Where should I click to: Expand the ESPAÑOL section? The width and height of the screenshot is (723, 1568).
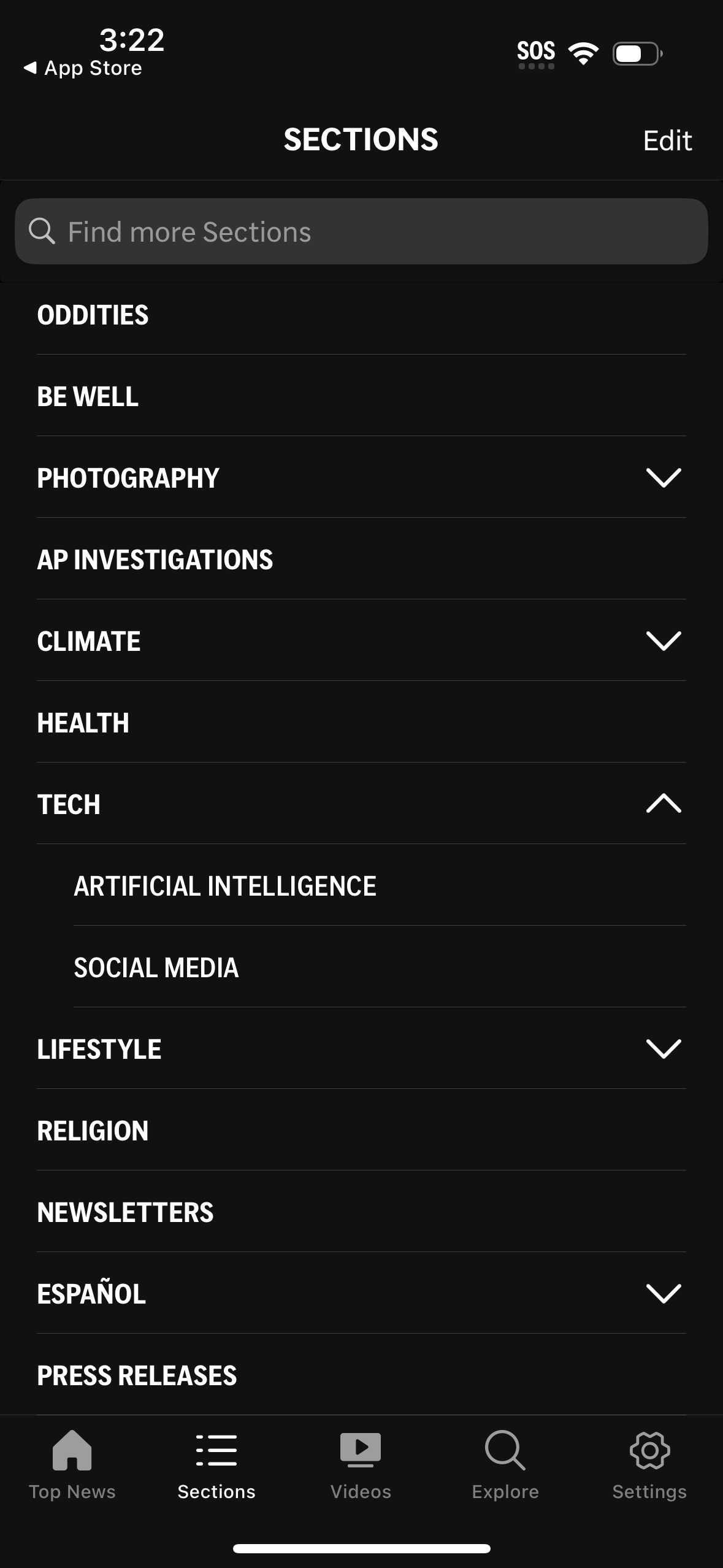[664, 1293]
